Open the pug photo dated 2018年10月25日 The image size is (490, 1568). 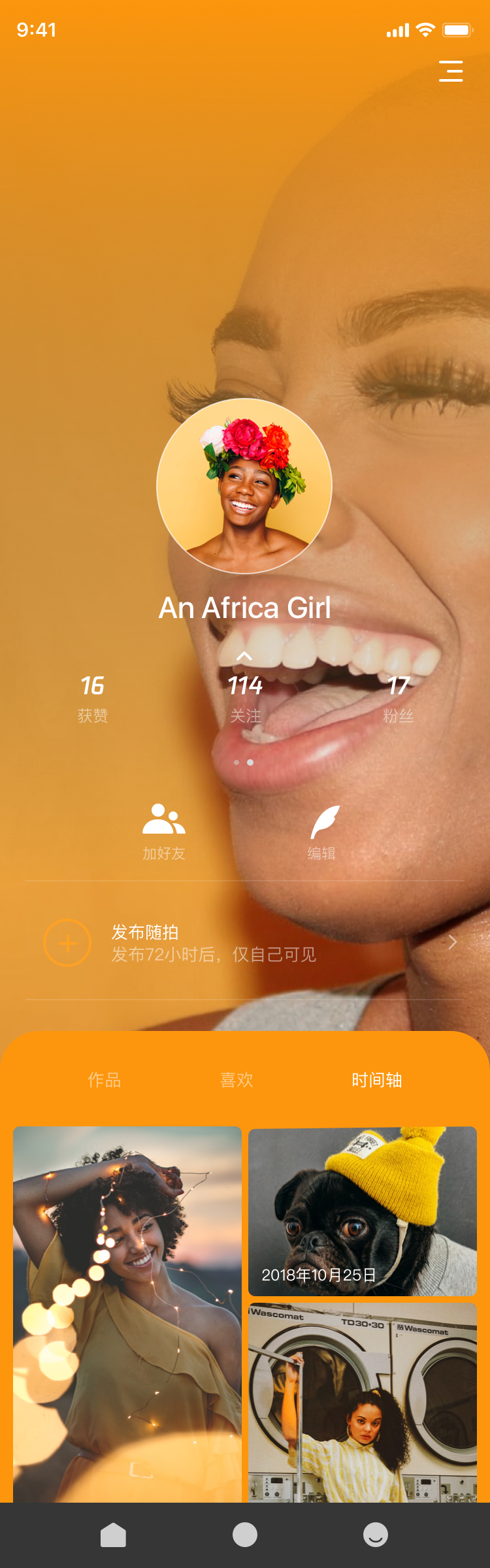[363, 1211]
